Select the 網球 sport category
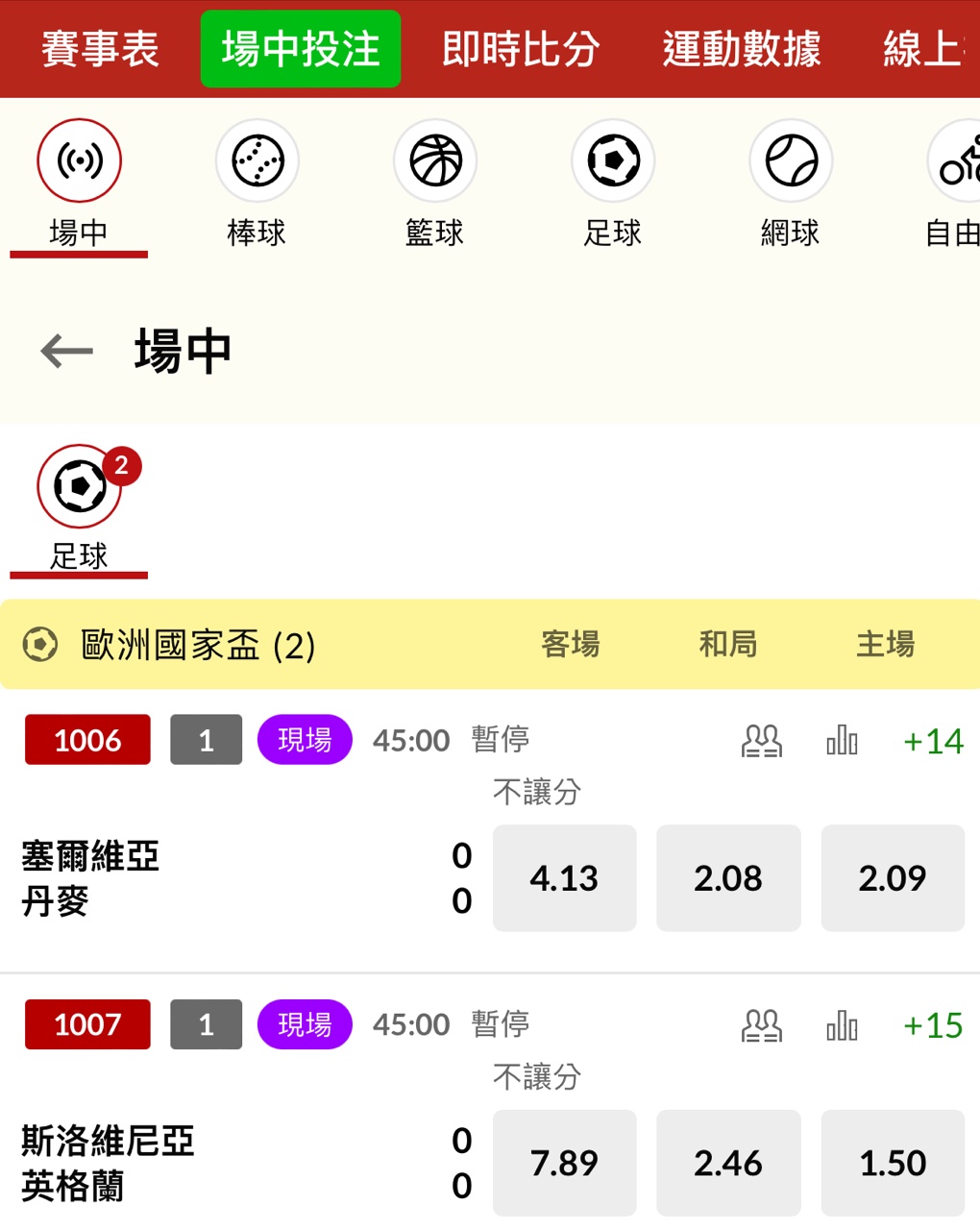980x1230 pixels. point(791,183)
